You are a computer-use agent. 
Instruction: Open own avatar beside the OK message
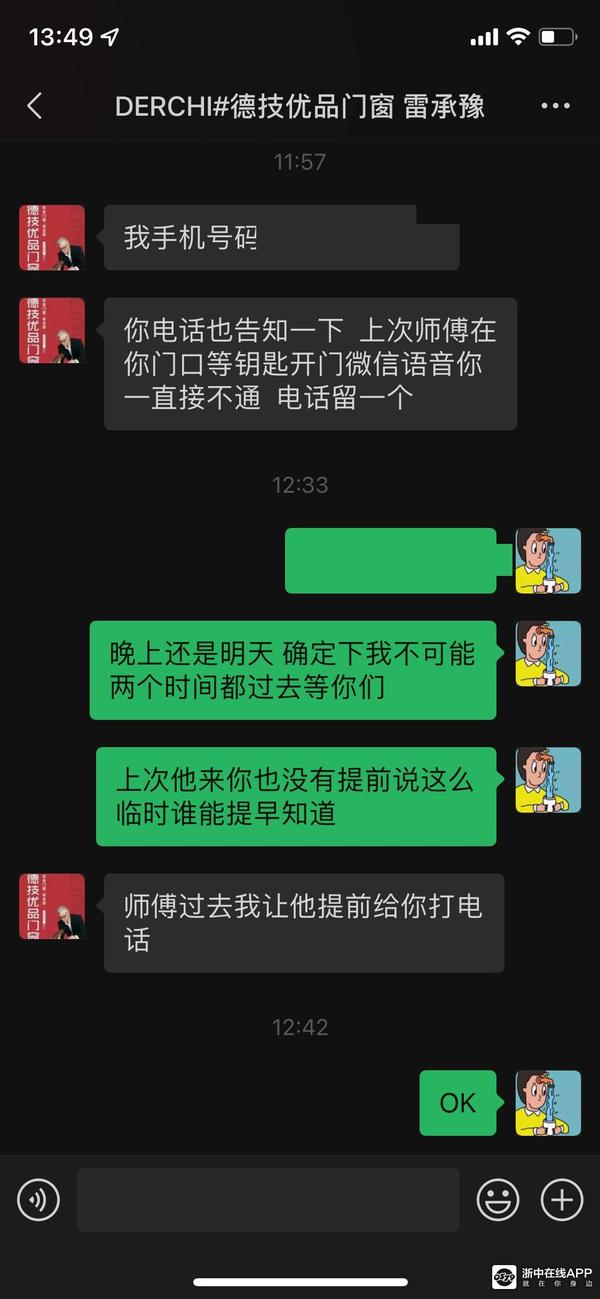pos(548,1103)
